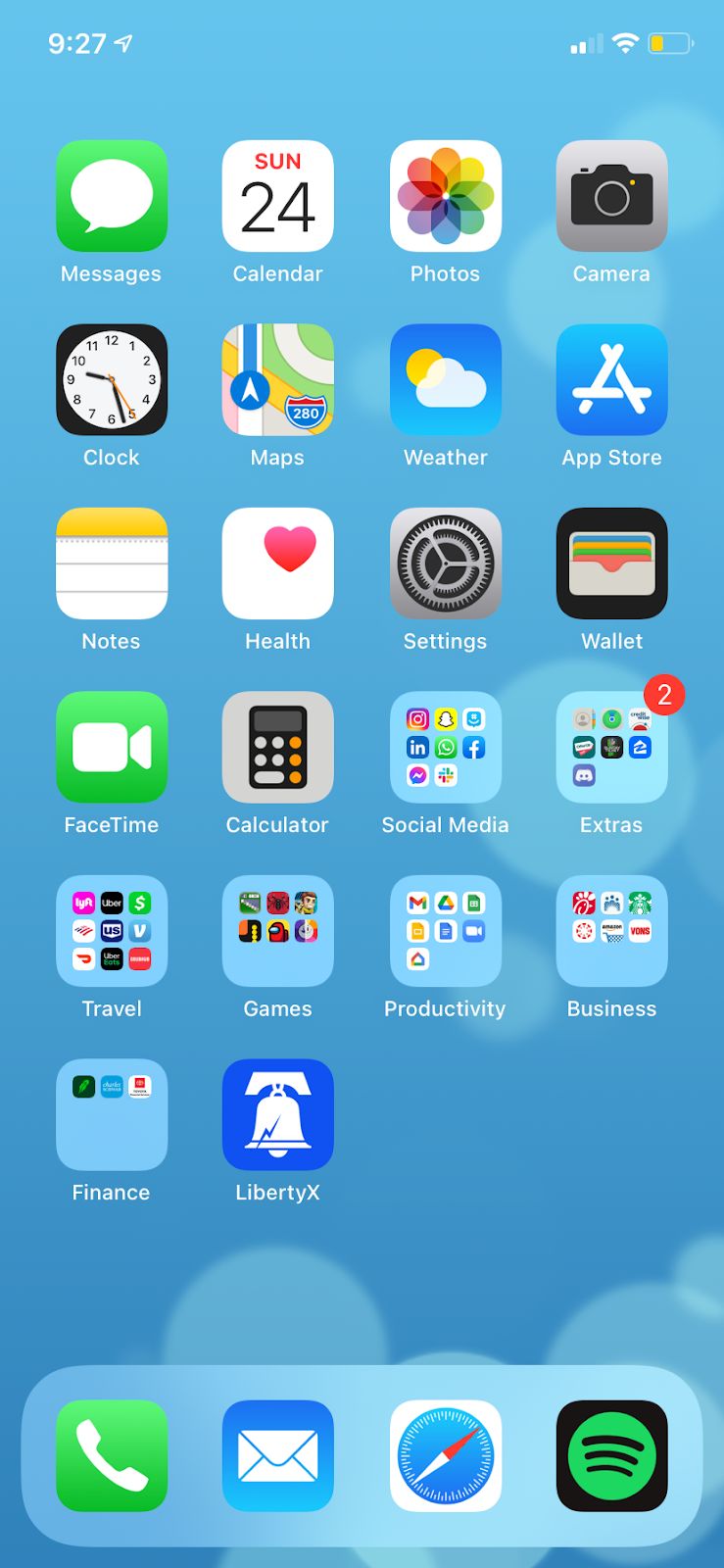
Task: Open the Photos app
Action: (446, 196)
